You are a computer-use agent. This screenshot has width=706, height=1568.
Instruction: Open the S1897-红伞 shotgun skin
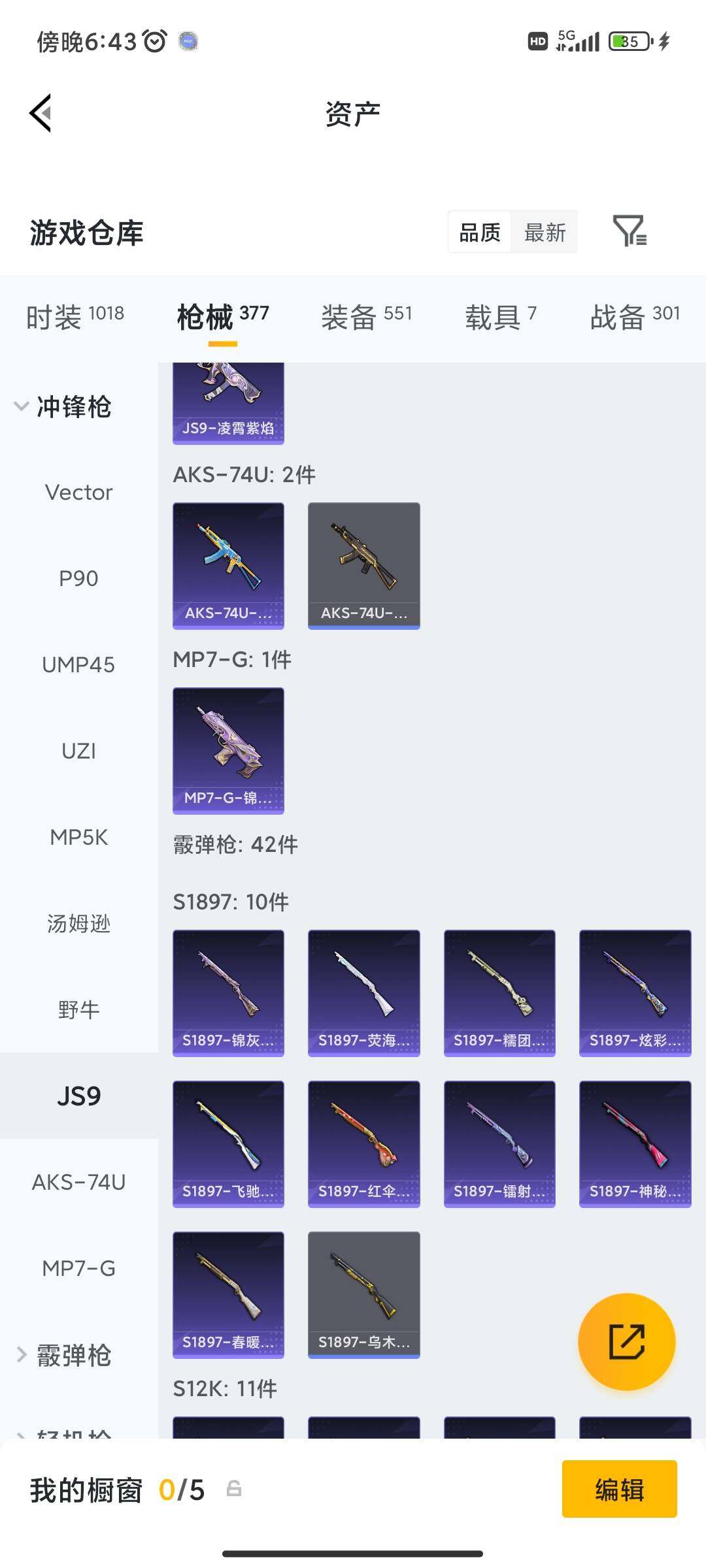[x=364, y=1144]
